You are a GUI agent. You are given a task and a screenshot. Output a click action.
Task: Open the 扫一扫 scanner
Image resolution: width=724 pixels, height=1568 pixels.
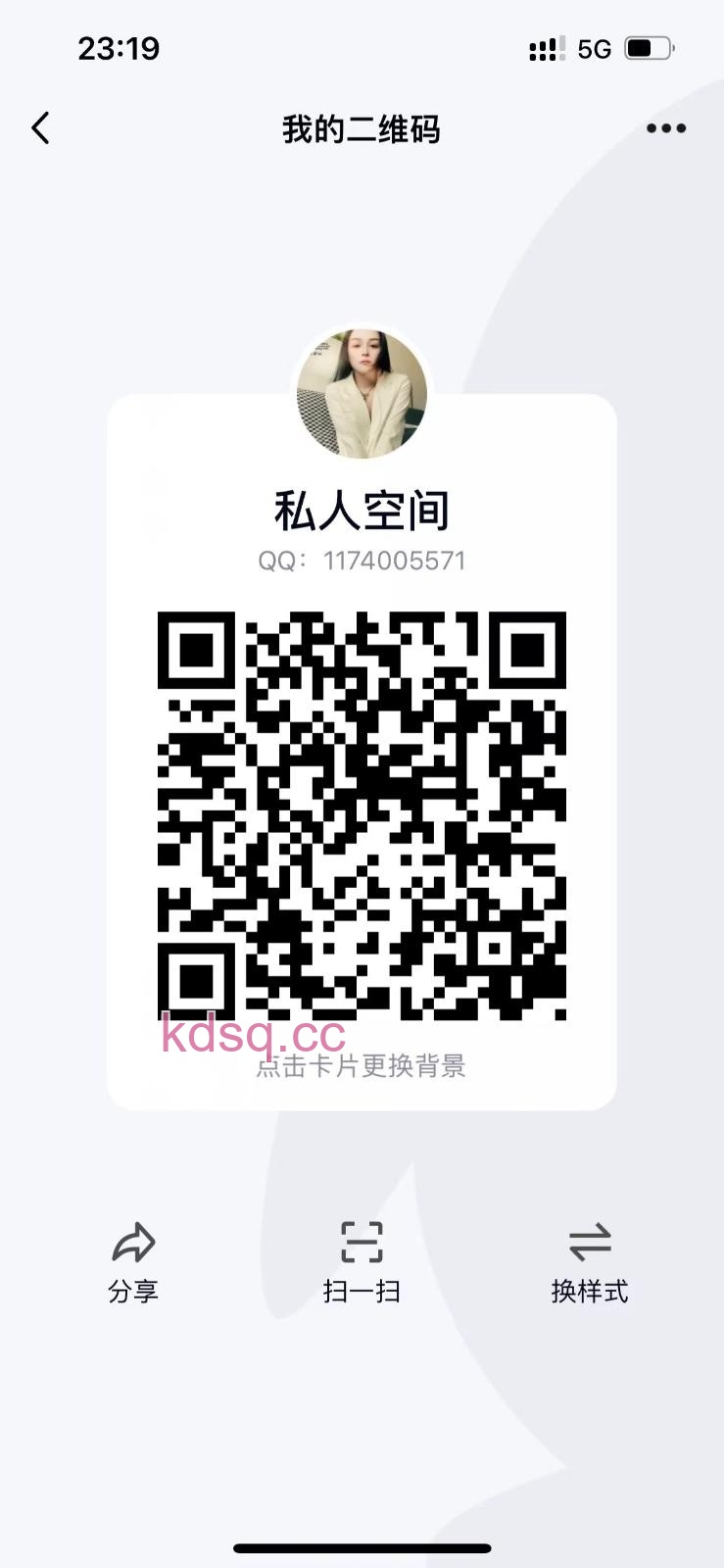[362, 1261]
